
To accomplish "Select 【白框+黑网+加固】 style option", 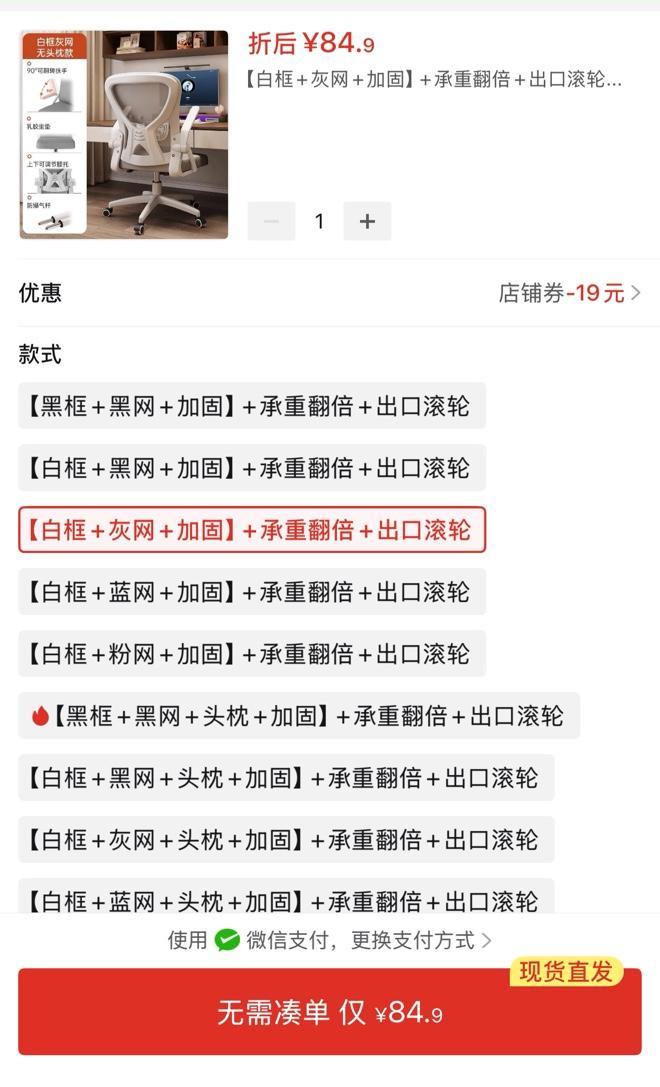I will click(x=251, y=468).
